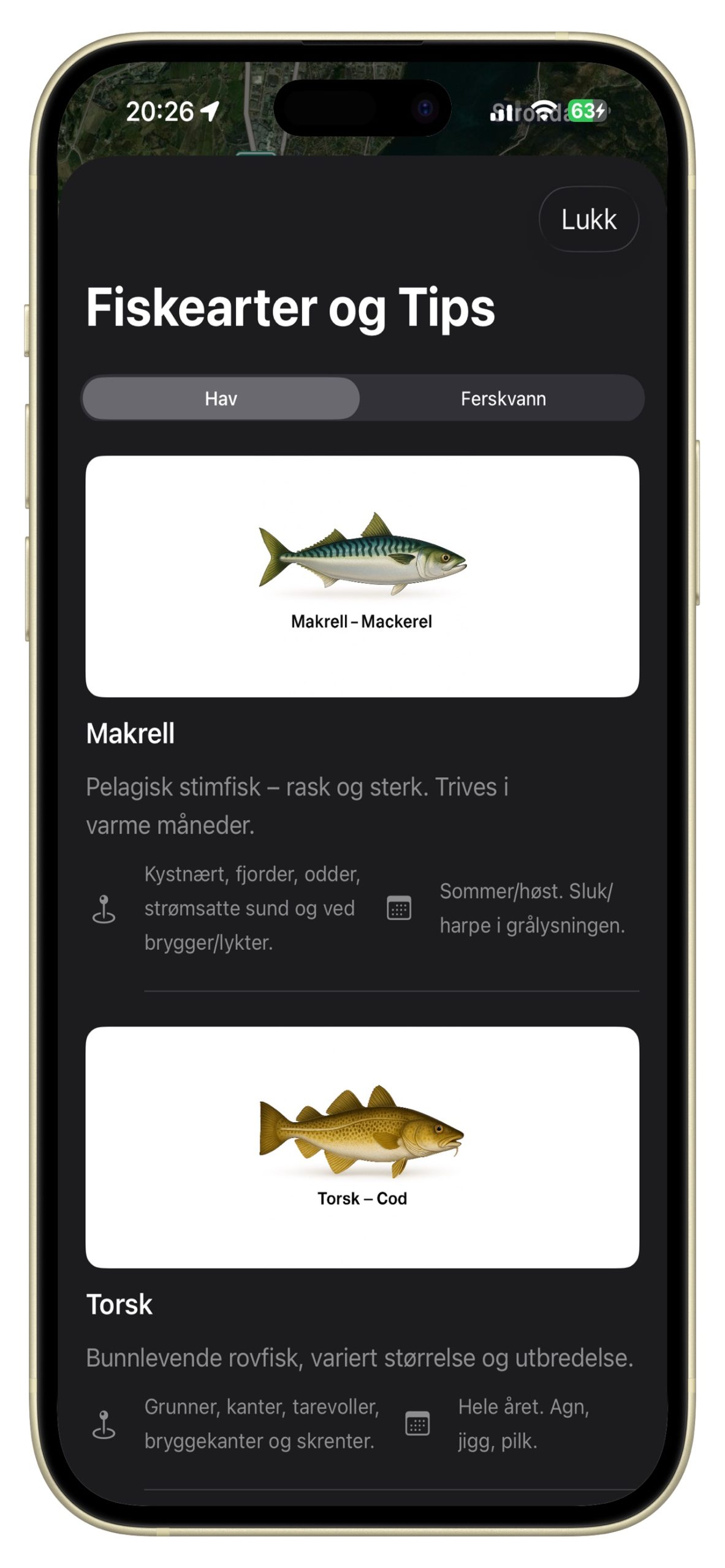Switch to the Ferskvann tab
The width and height of the screenshot is (725, 1568).
[502, 399]
